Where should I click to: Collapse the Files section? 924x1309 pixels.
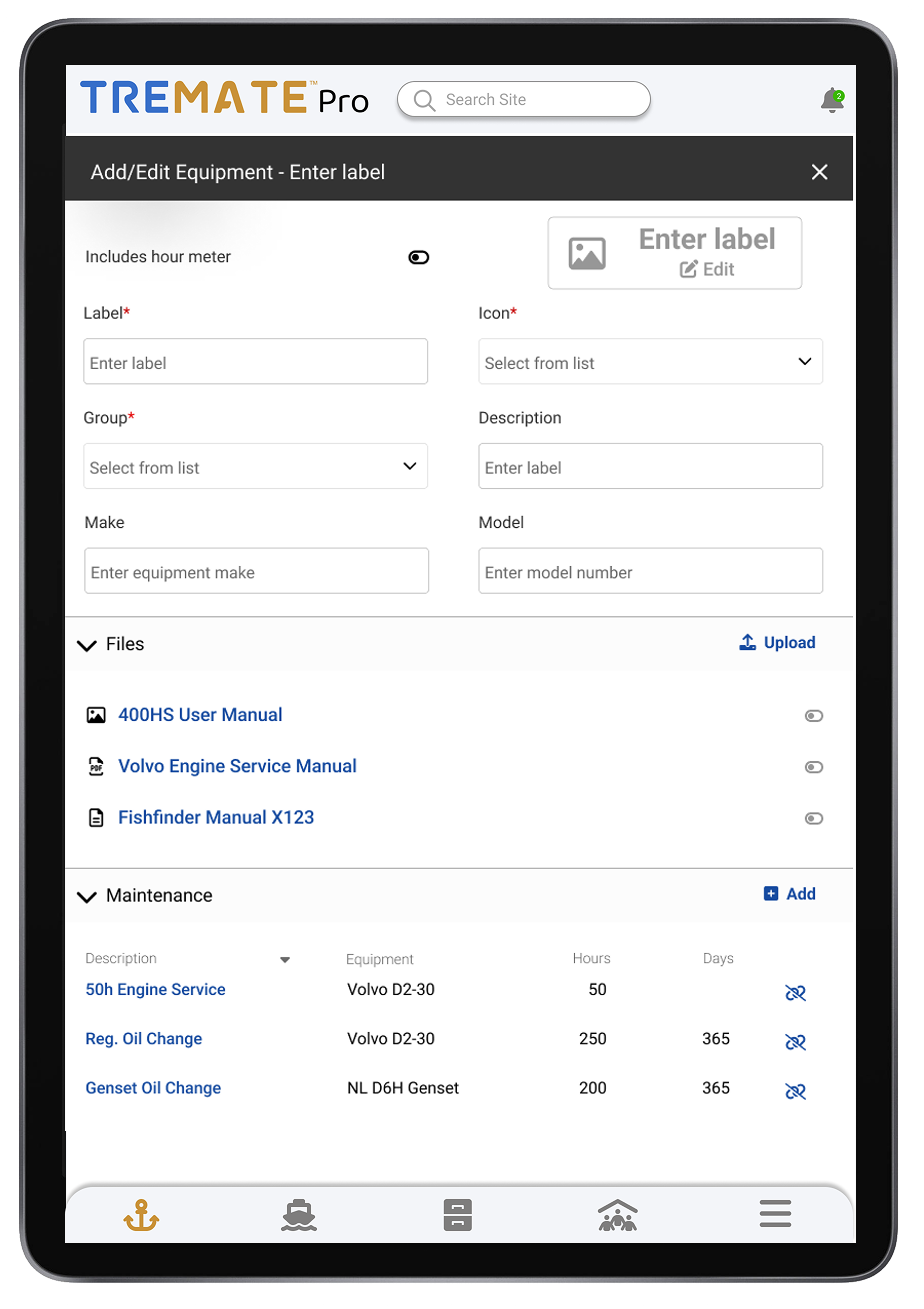click(x=87, y=645)
